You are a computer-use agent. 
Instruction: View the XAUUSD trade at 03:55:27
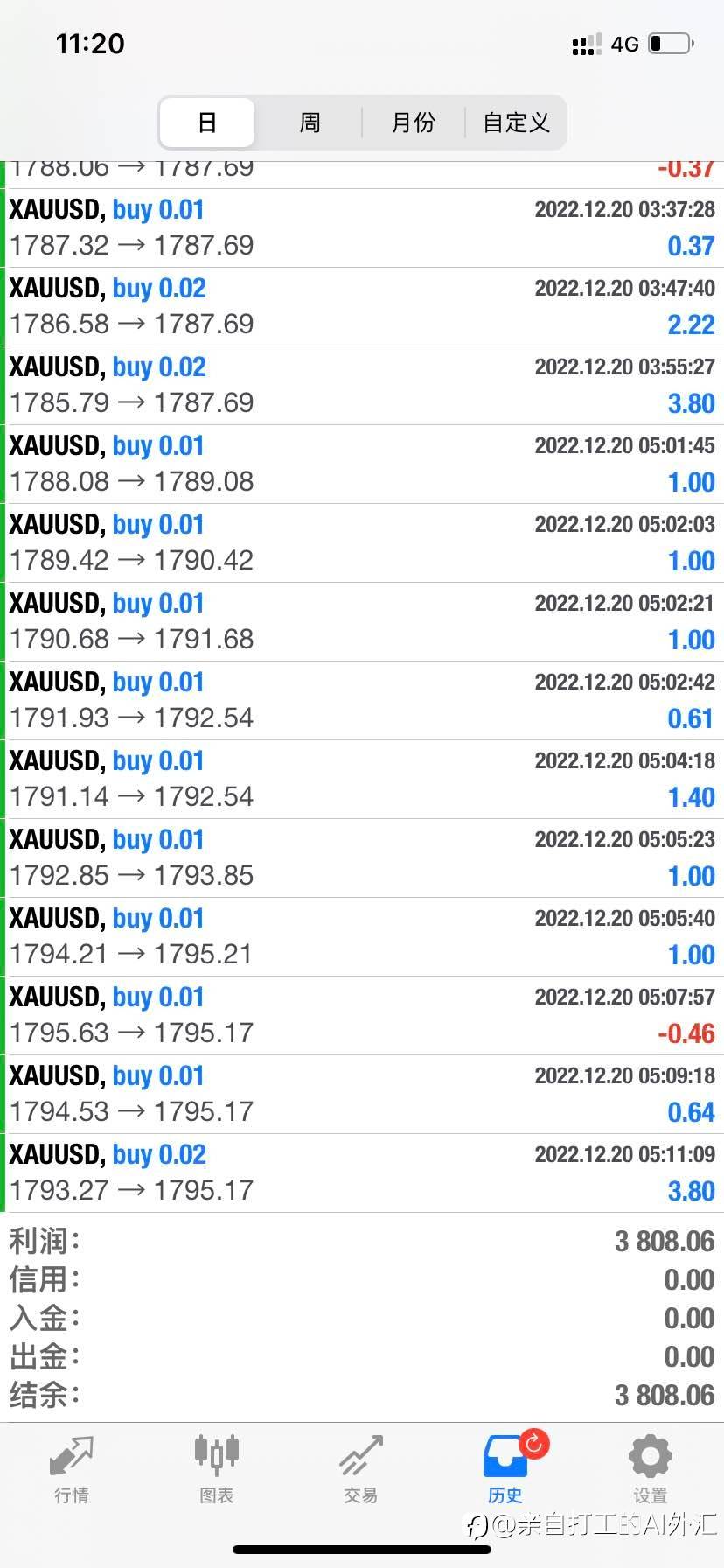point(362,386)
